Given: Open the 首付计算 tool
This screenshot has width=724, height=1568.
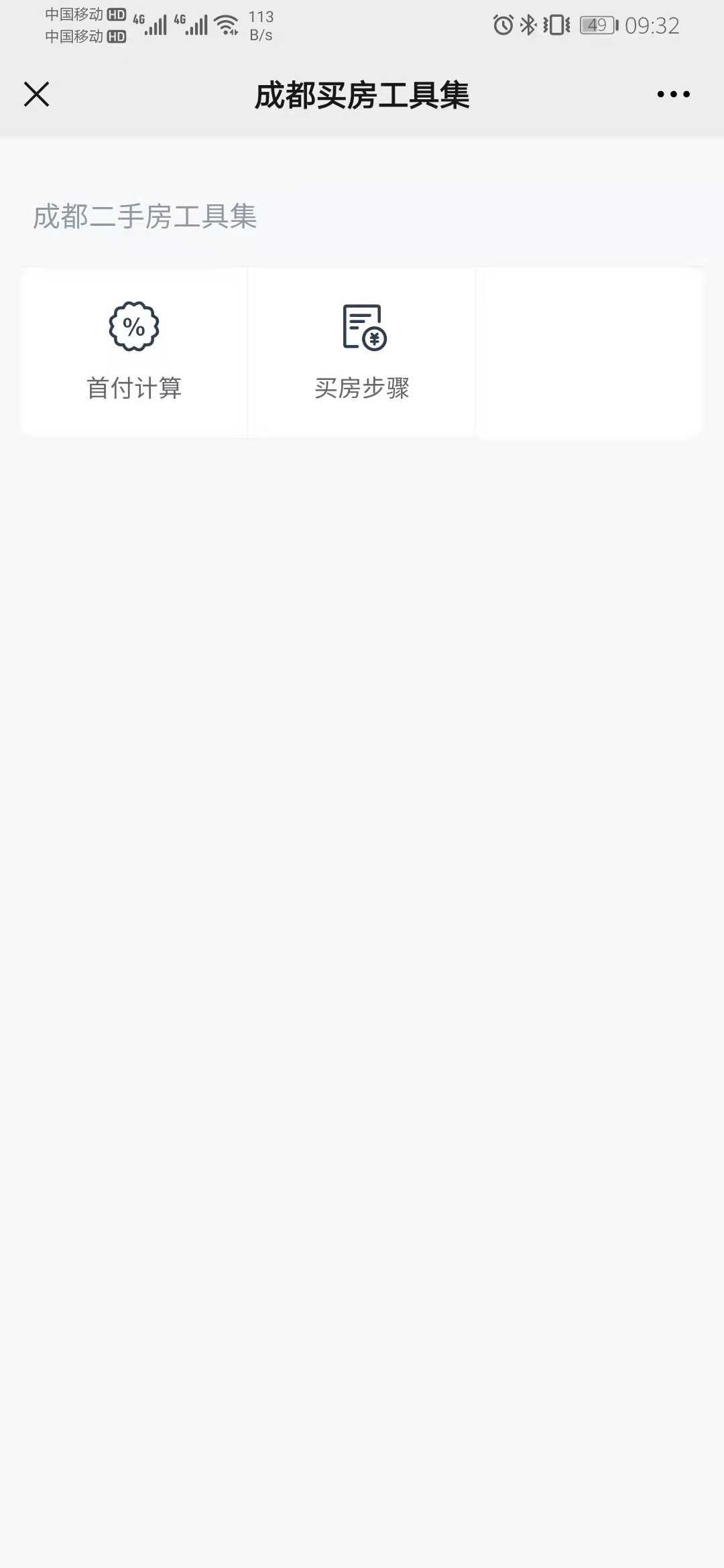Looking at the screenshot, I should pos(134,352).
